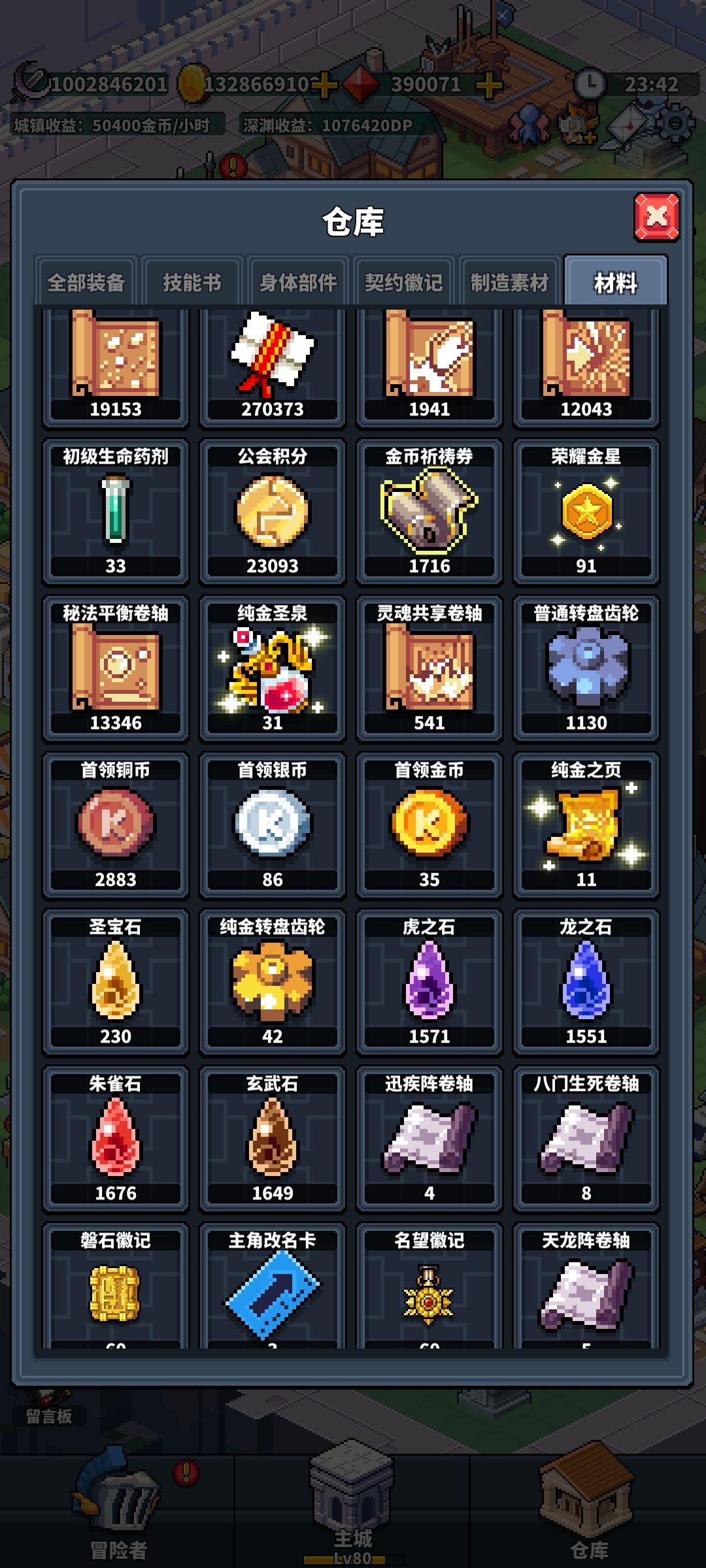Switch to the 全部装备 tab
706x1568 pixels.
click(86, 282)
